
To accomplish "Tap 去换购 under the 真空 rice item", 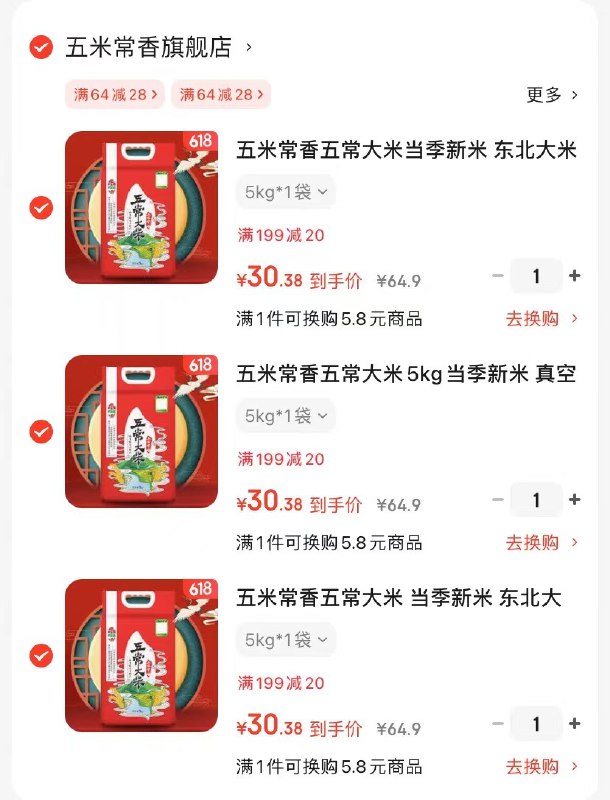I will point(541,543).
